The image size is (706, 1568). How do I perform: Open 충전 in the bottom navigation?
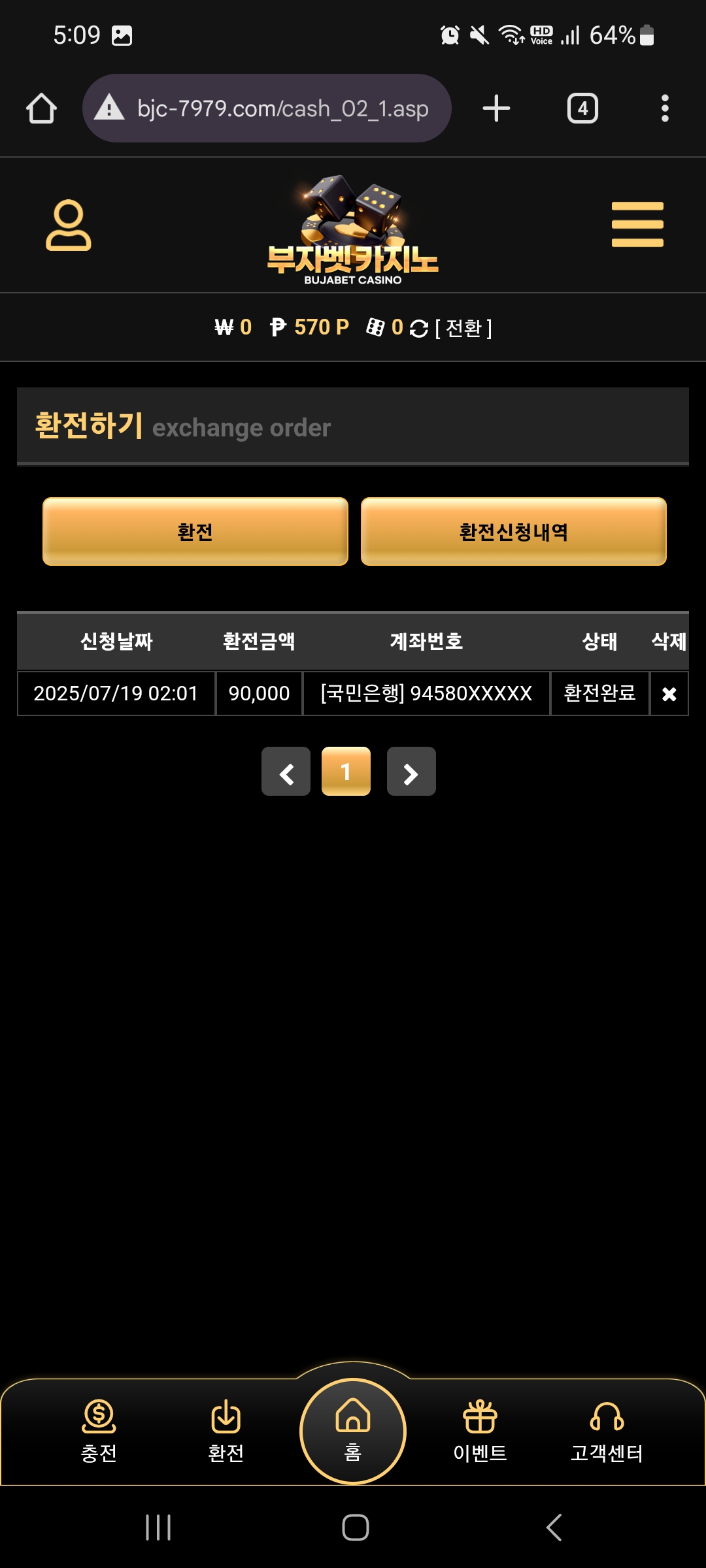tap(99, 1431)
